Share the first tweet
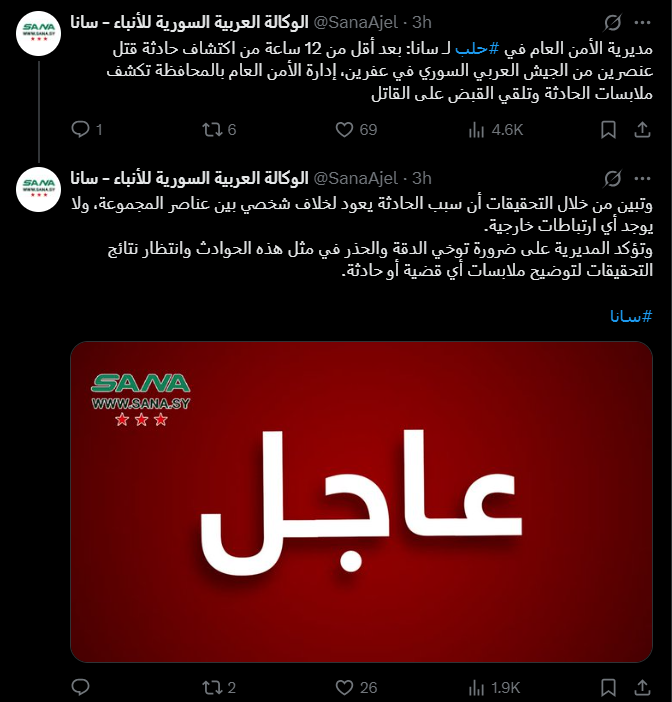Viewport: 672px width, 702px height. coord(641,130)
